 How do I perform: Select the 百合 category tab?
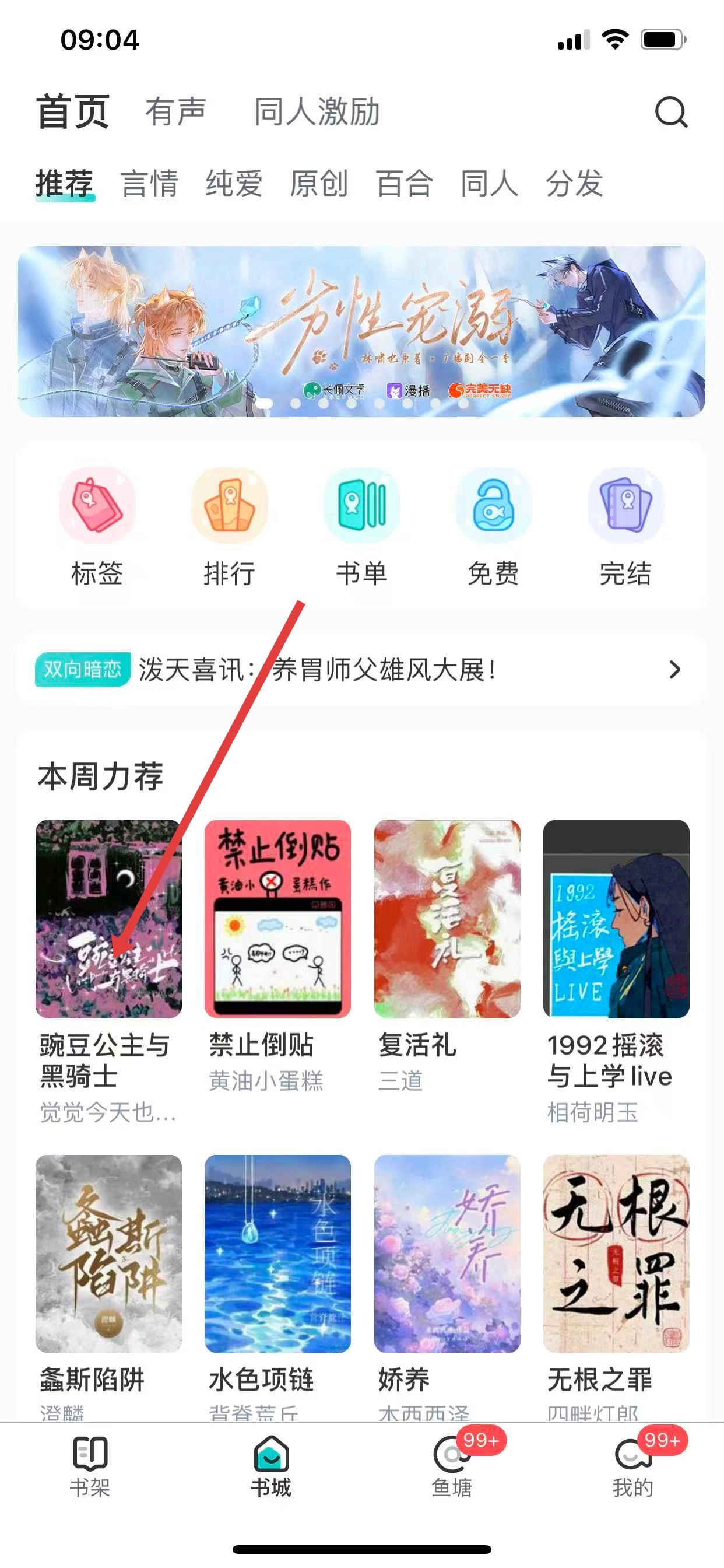click(405, 184)
